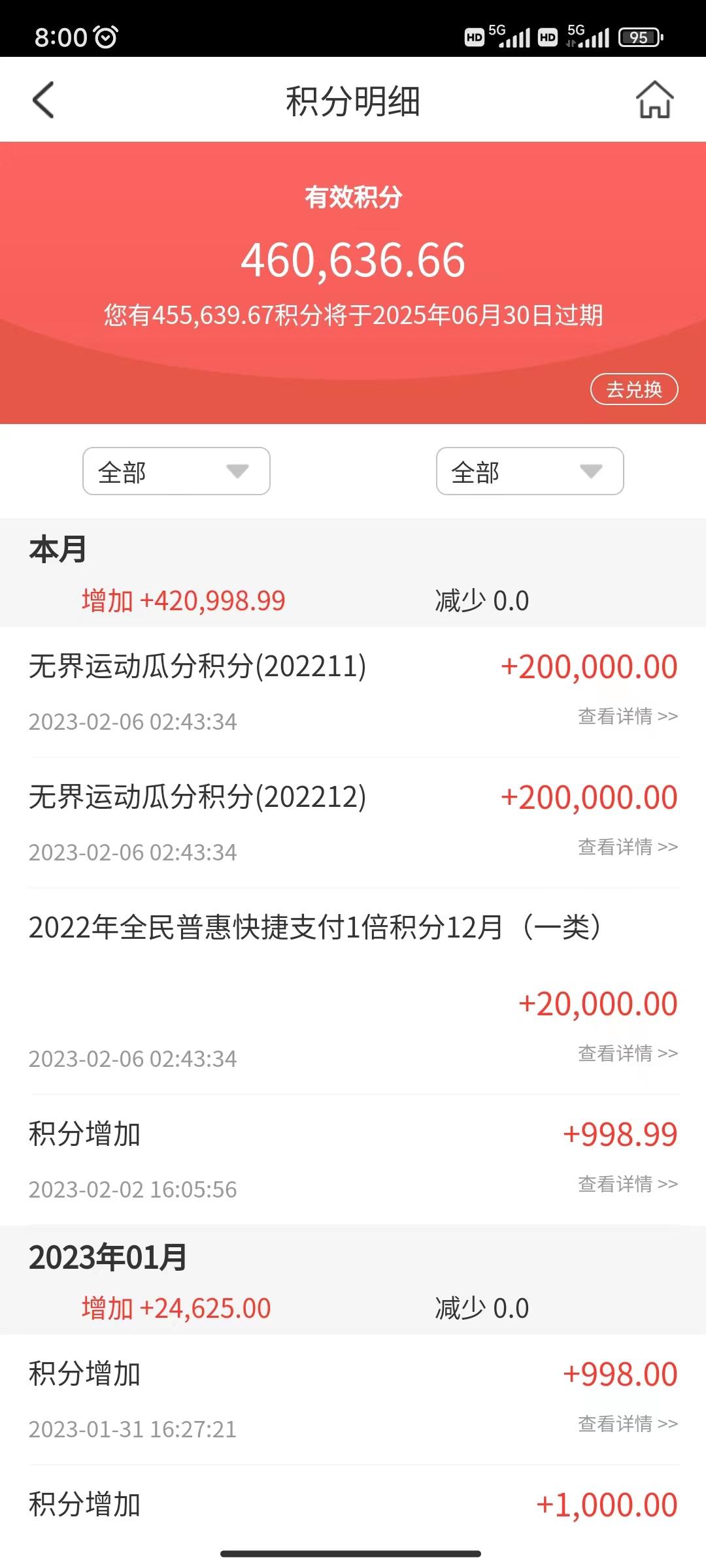View details for the +20,000.00 entry

click(x=628, y=1053)
